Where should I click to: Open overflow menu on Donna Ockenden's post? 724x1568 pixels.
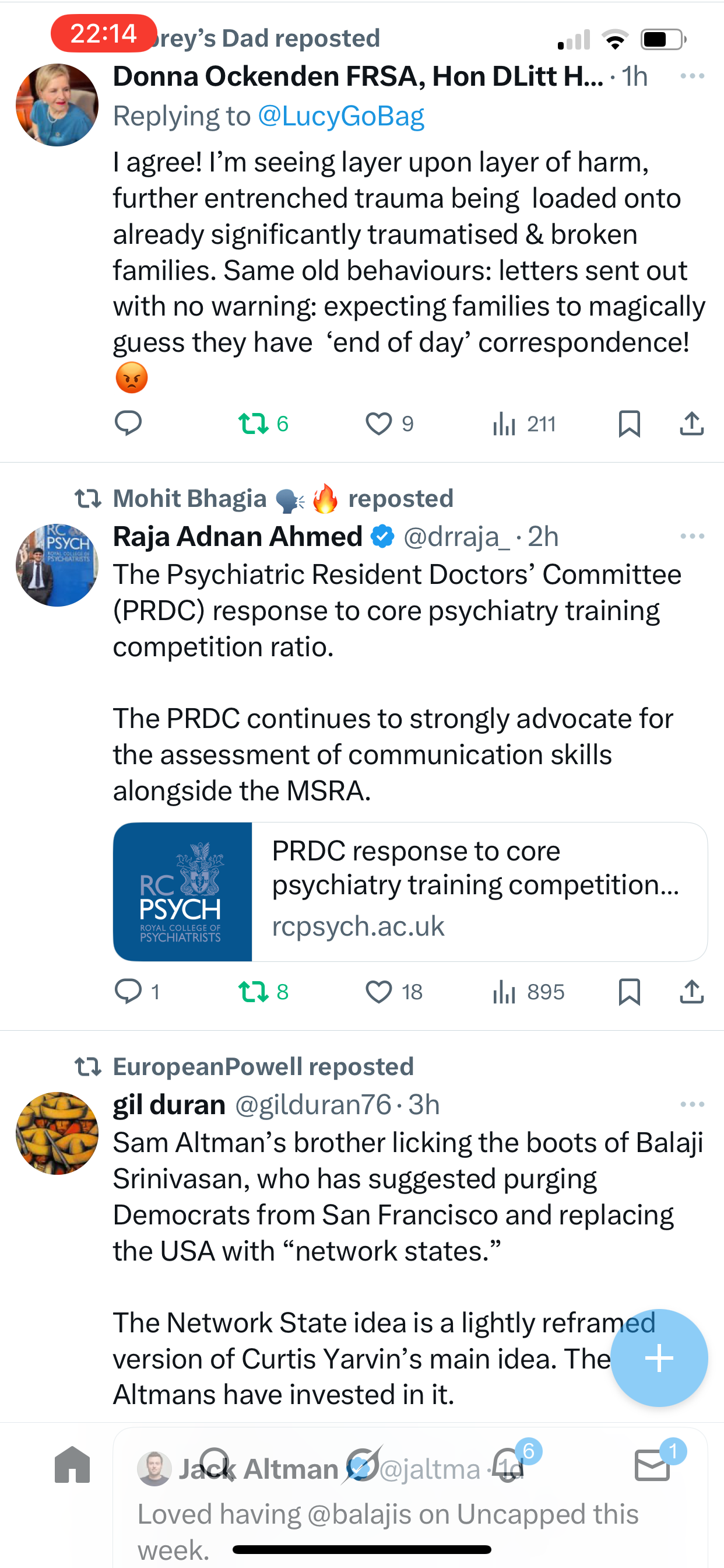tap(692, 76)
